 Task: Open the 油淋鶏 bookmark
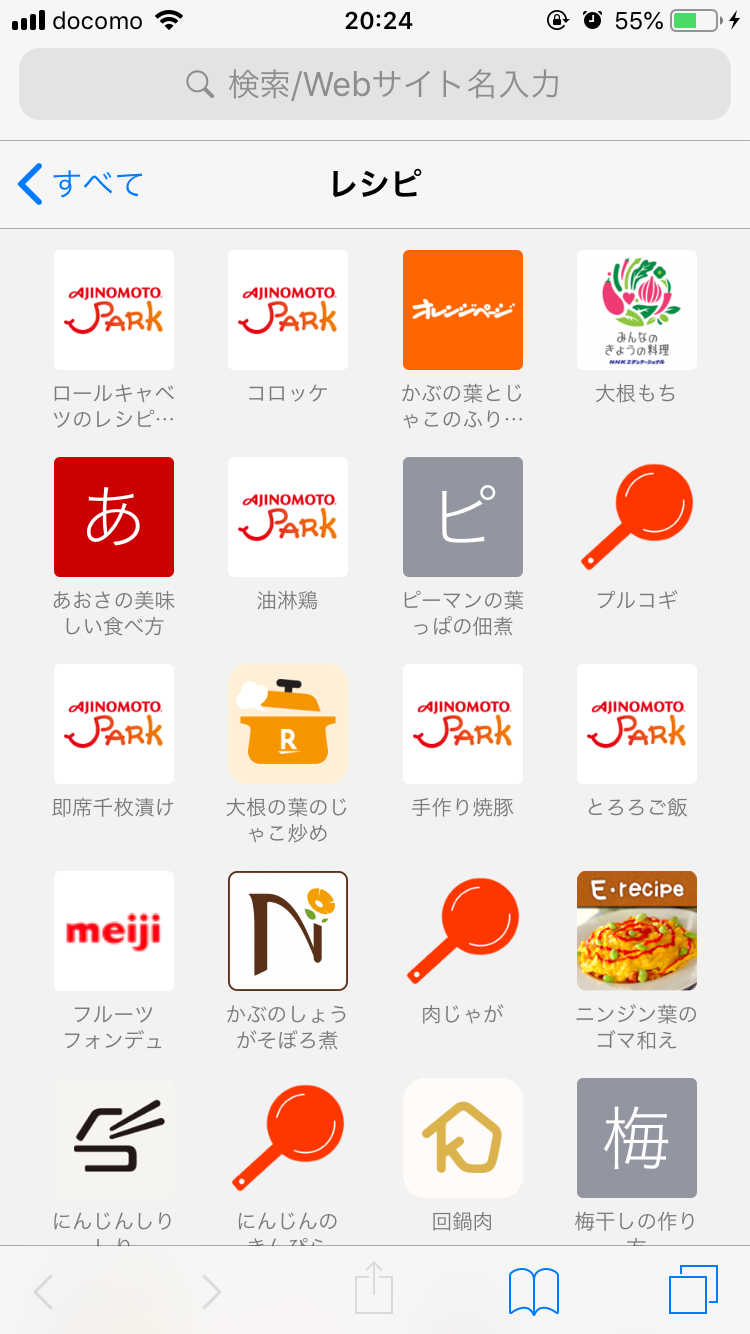(x=288, y=517)
